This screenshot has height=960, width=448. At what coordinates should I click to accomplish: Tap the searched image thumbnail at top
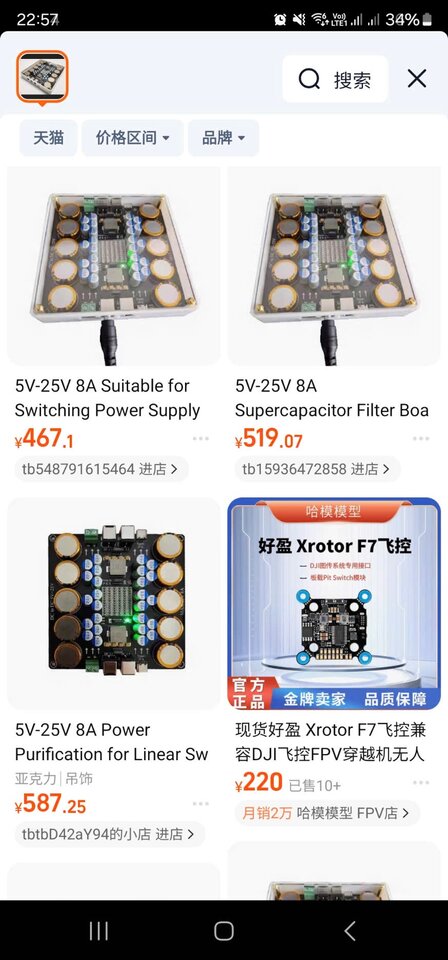tap(42, 77)
